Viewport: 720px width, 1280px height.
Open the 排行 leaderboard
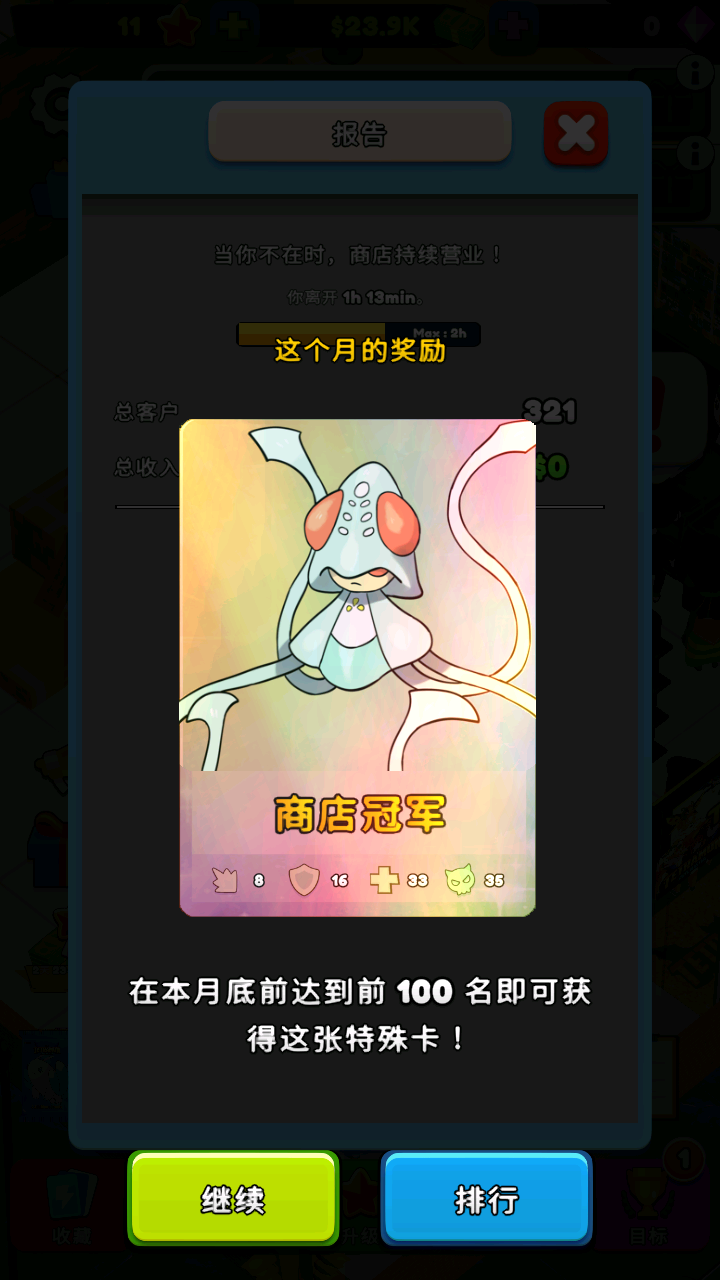point(486,1198)
